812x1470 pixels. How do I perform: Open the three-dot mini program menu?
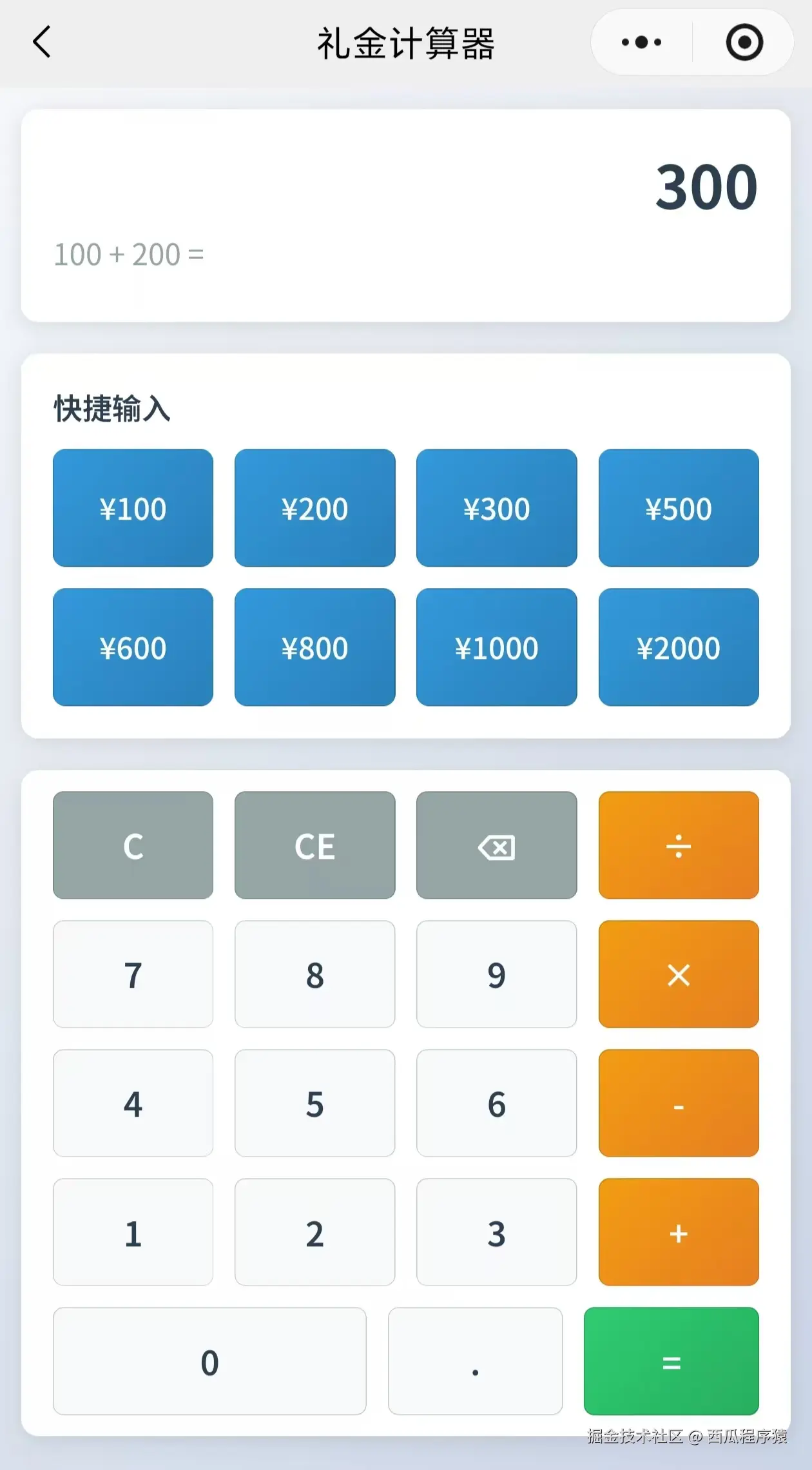[641, 43]
